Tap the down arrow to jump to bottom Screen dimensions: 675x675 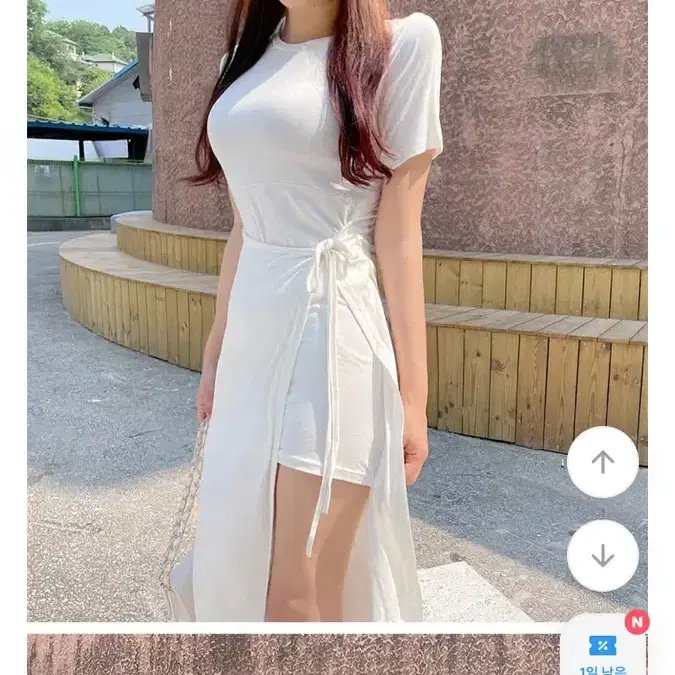[602, 556]
